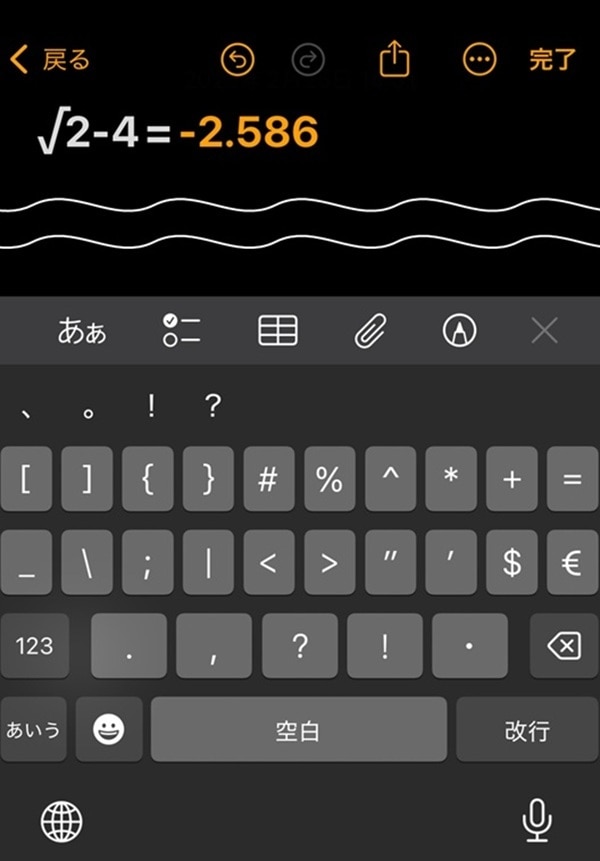Delete a character with backspace

(x=564, y=646)
